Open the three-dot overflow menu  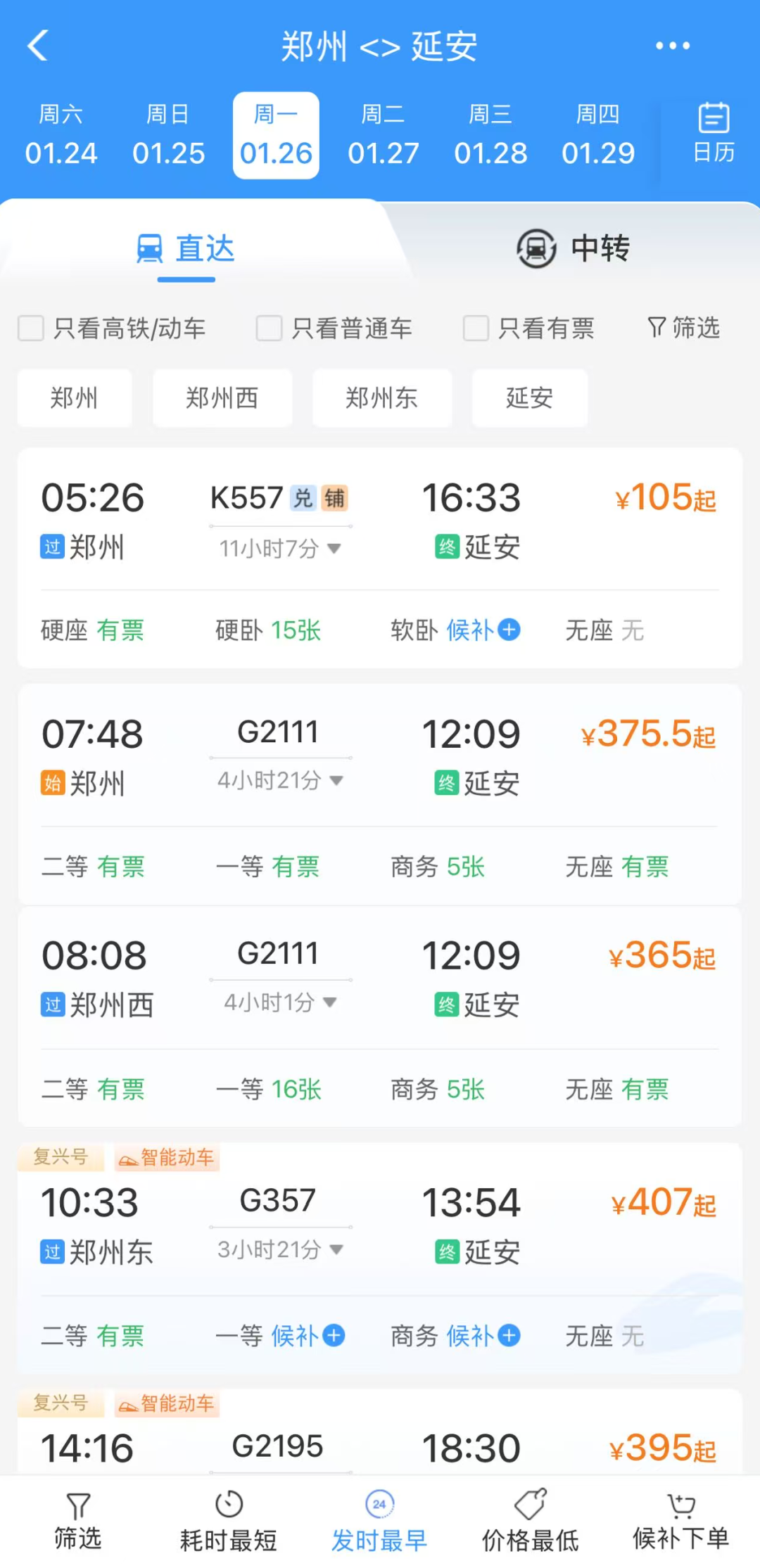coord(672,46)
